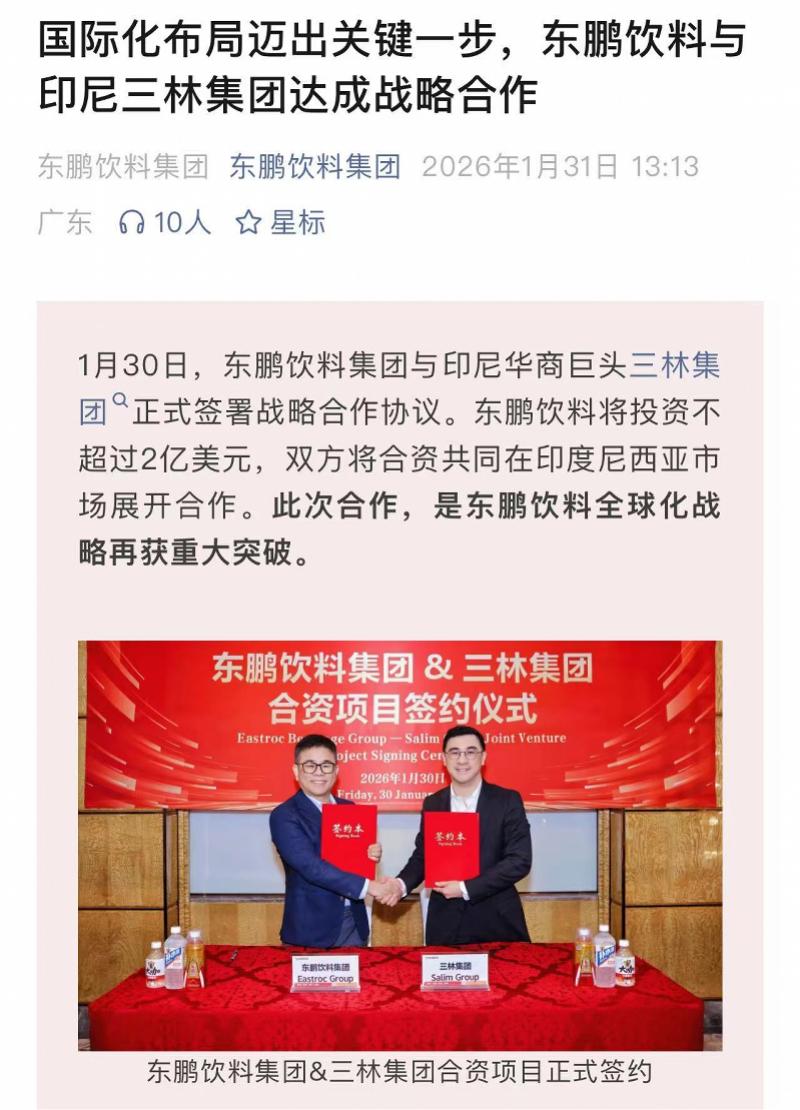
Task: View the signing ceremony photo full screen
Action: coord(400,845)
